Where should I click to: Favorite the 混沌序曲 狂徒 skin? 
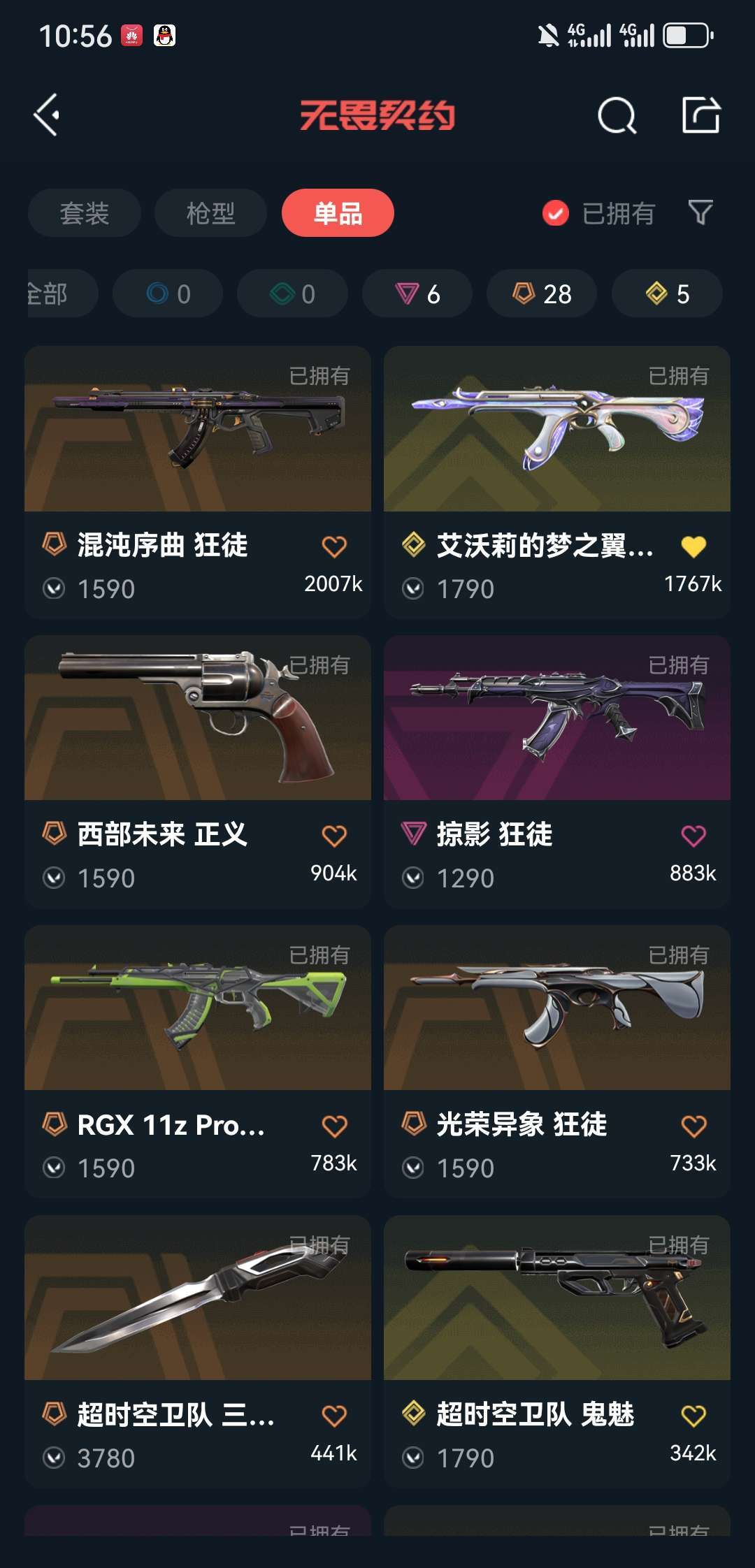point(334,546)
